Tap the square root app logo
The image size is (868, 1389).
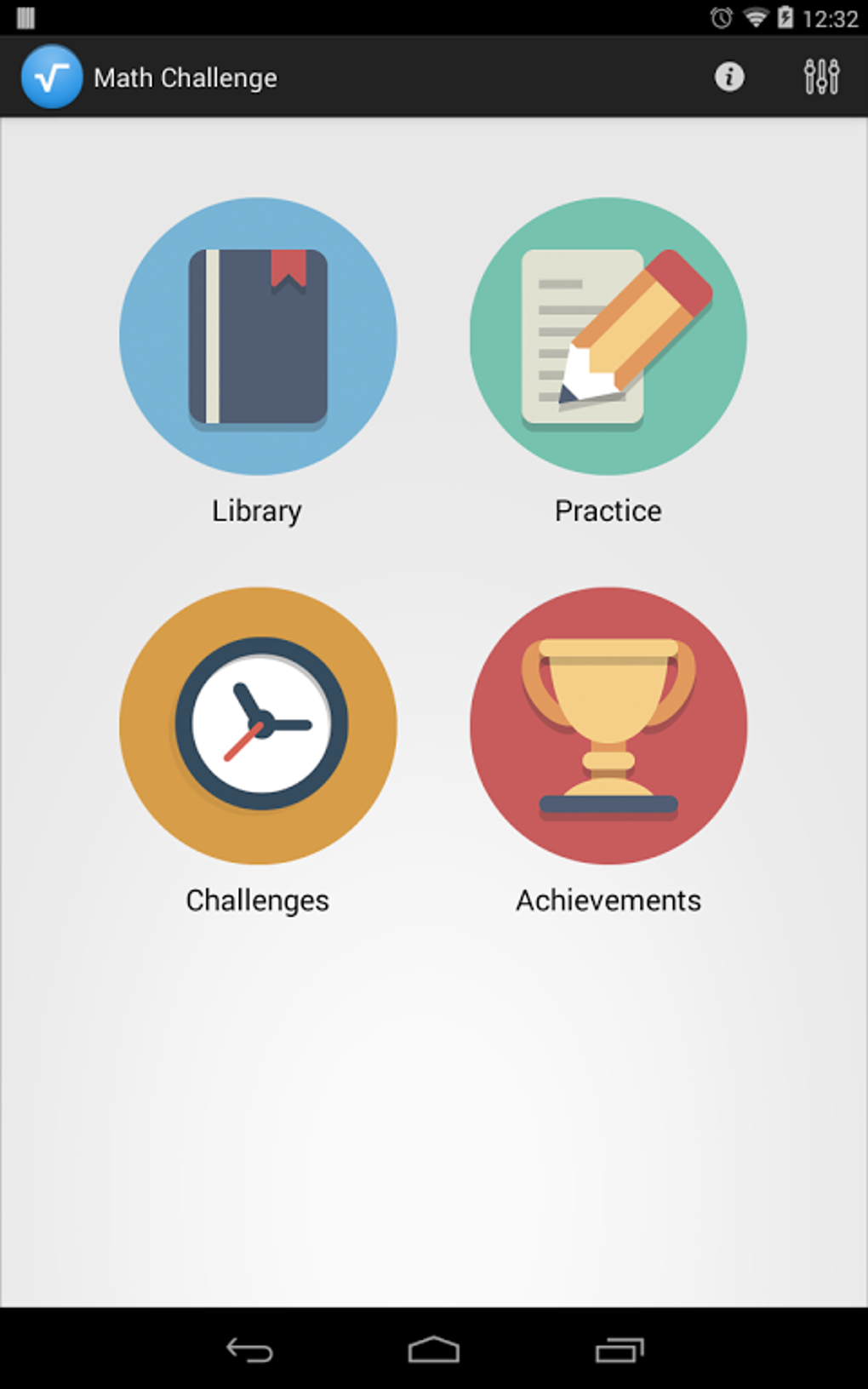tap(51, 77)
